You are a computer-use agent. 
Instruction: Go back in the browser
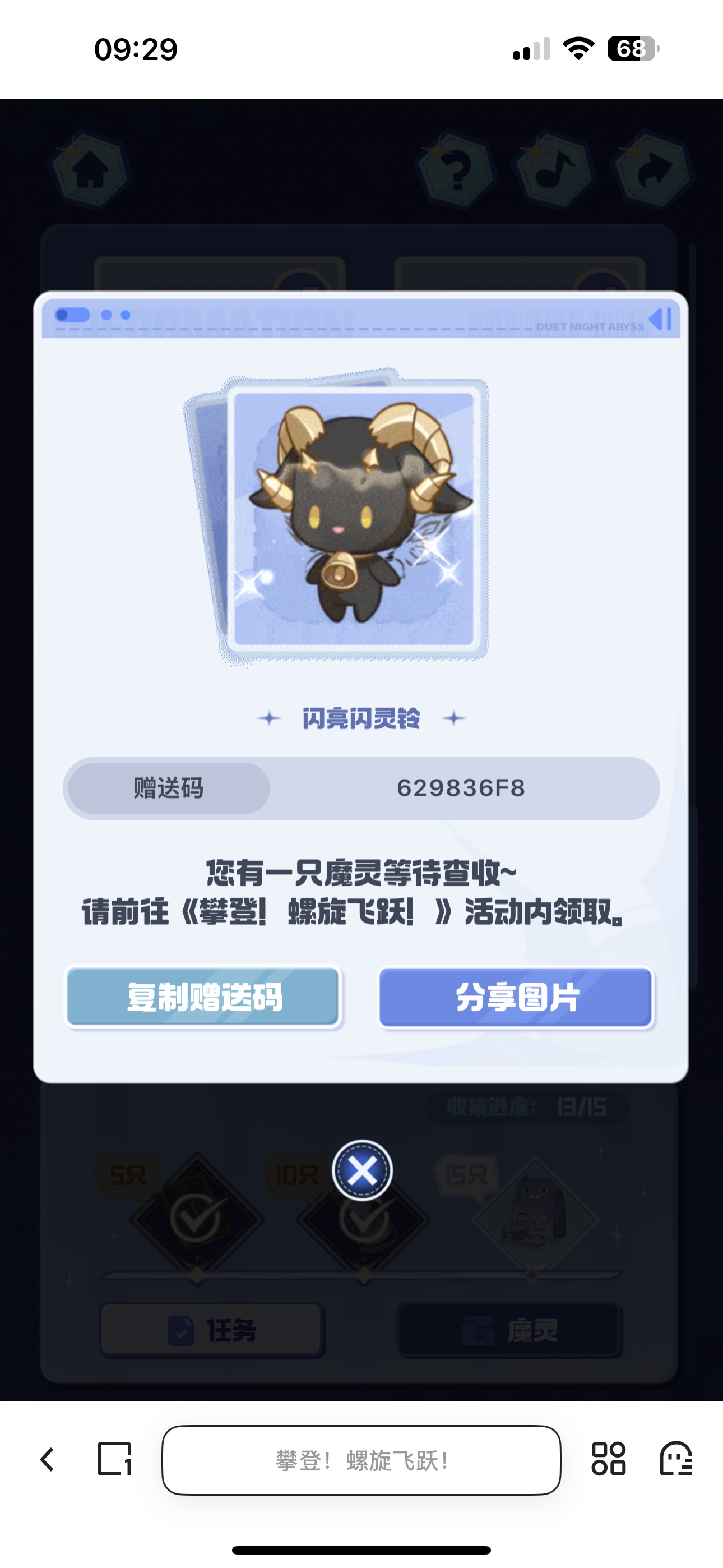(48, 1459)
